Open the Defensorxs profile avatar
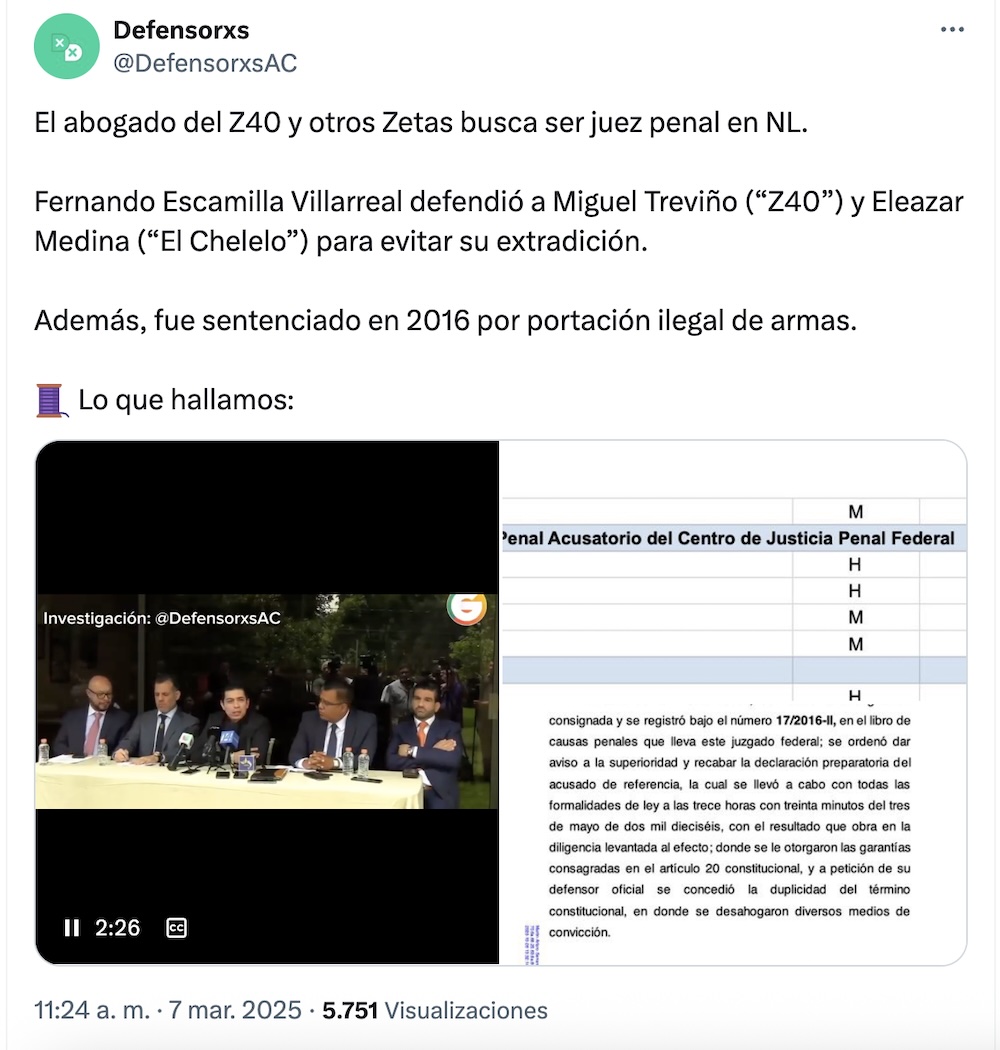Viewport: 1000px width, 1050px height. click(66, 45)
